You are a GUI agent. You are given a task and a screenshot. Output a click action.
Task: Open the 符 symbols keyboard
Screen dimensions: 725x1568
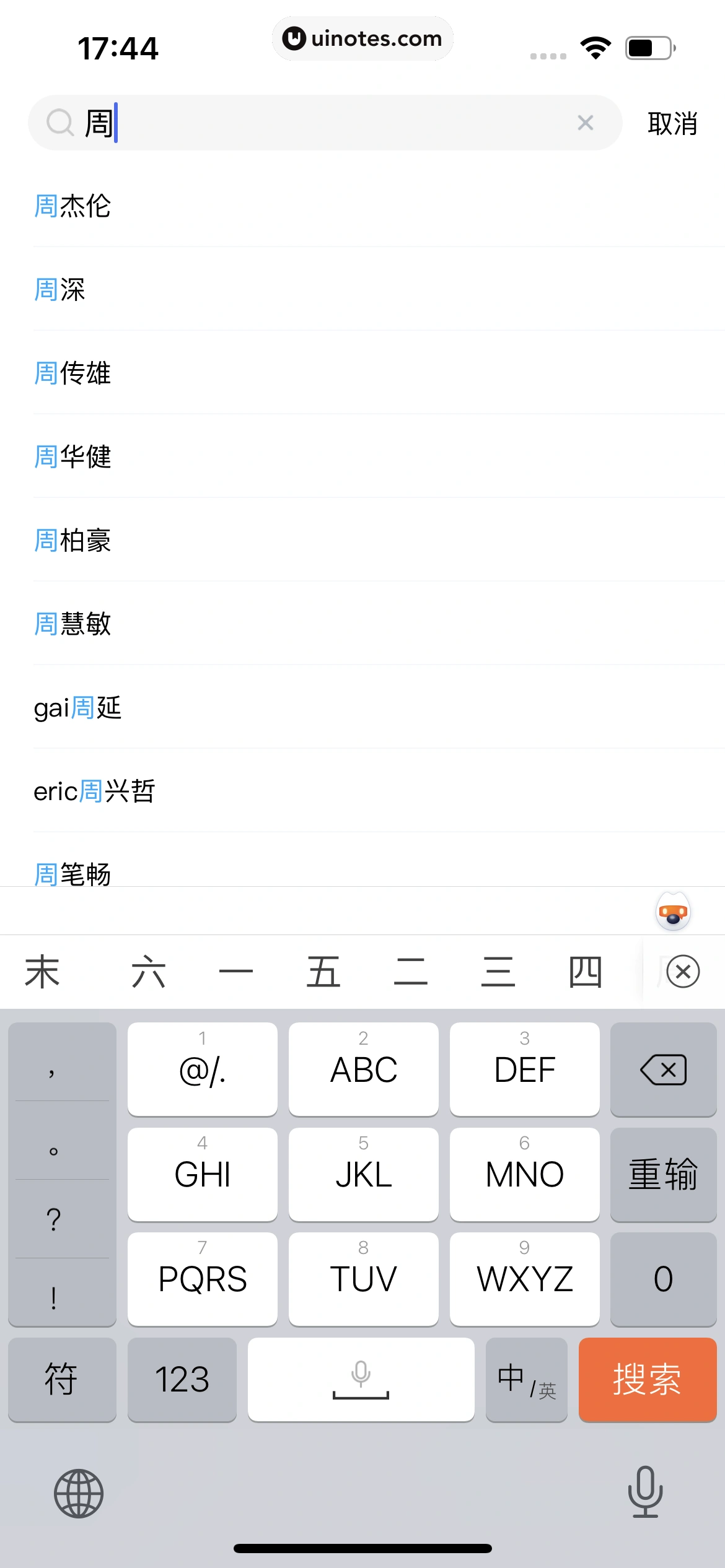point(61,1380)
